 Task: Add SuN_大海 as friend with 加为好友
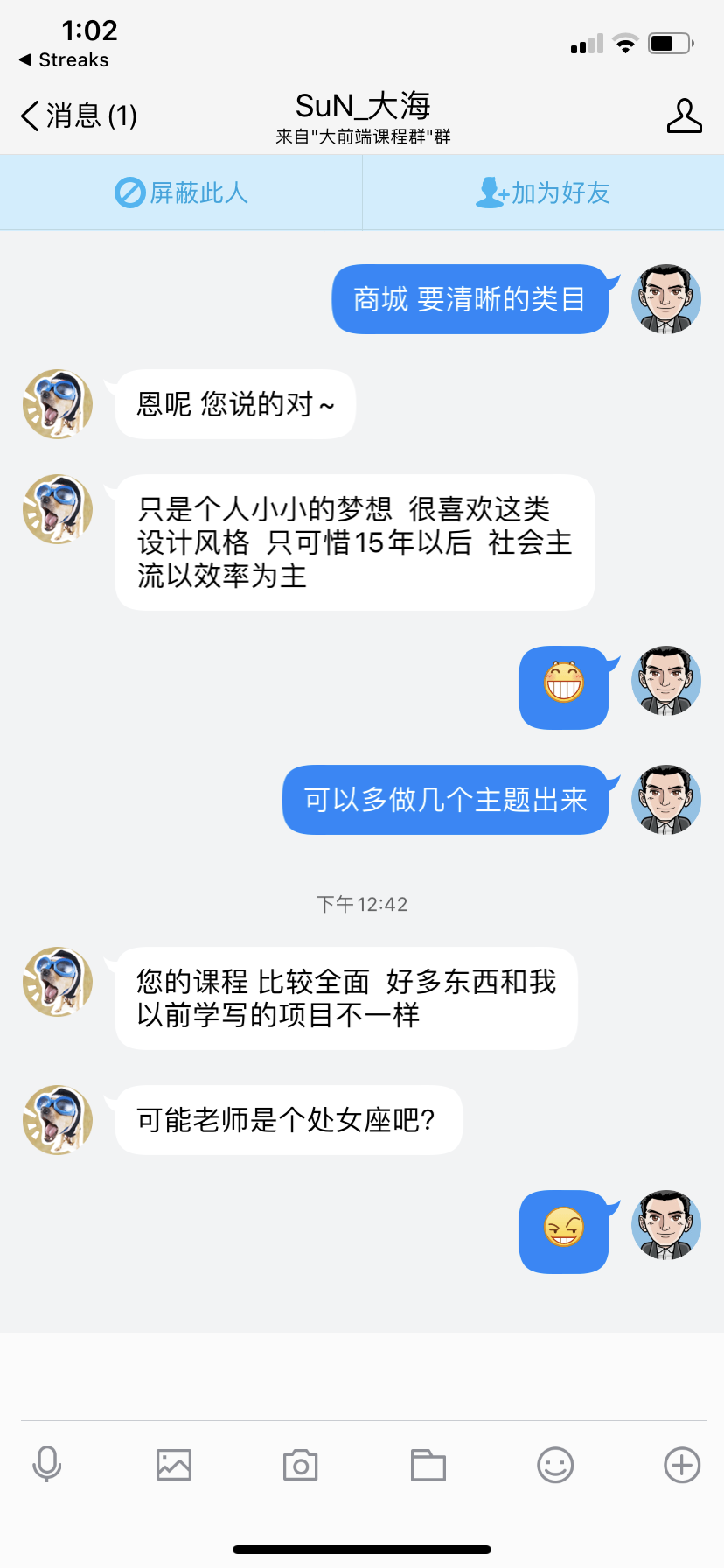pyautogui.click(x=543, y=192)
